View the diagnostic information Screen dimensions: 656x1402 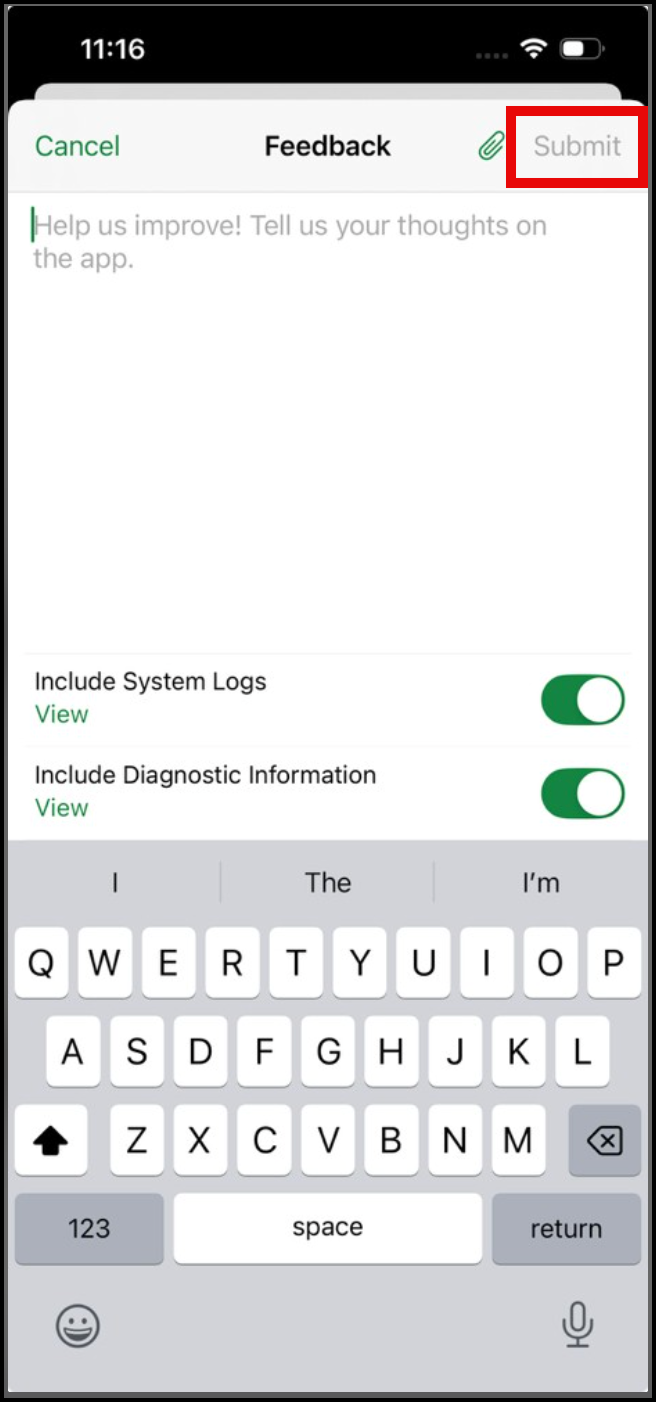[x=61, y=807]
